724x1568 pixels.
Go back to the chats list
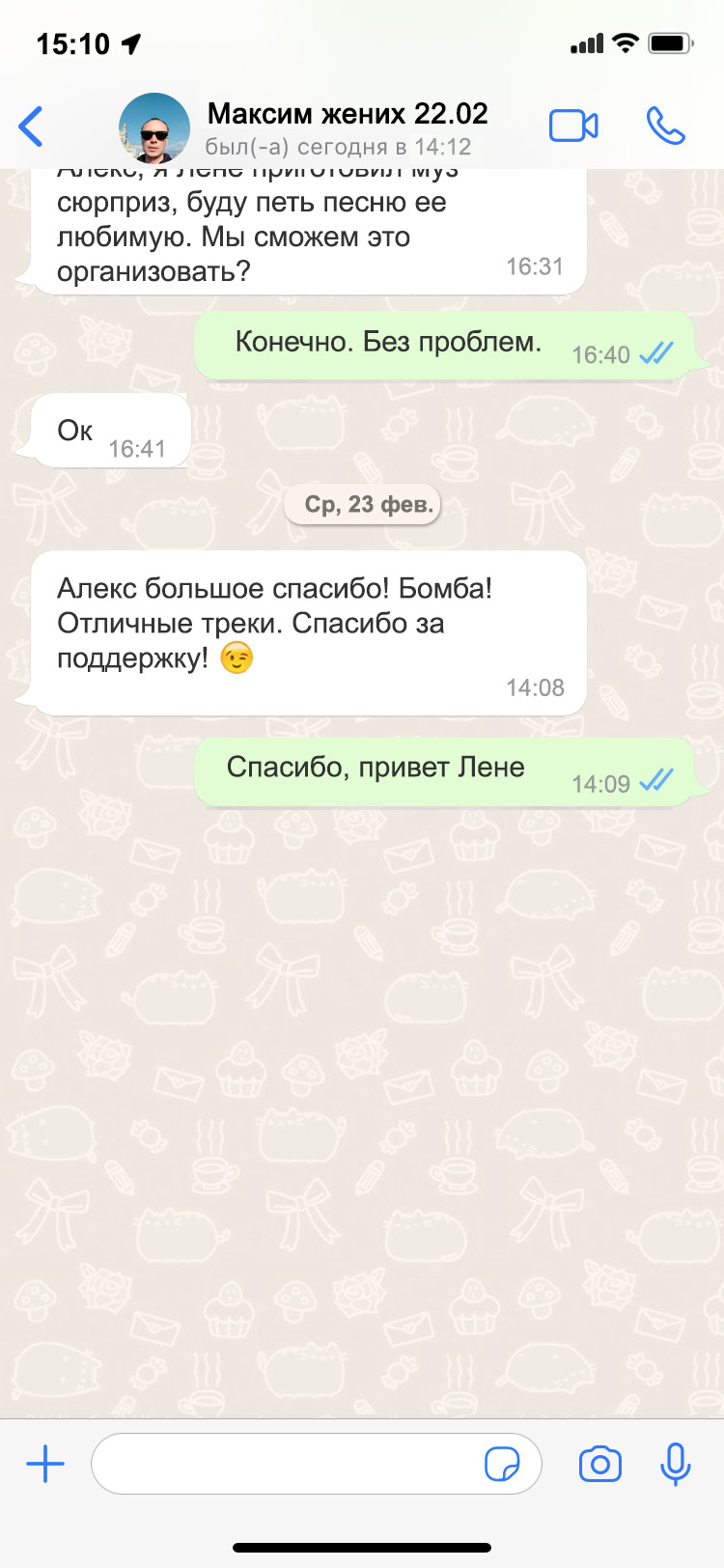click(32, 126)
